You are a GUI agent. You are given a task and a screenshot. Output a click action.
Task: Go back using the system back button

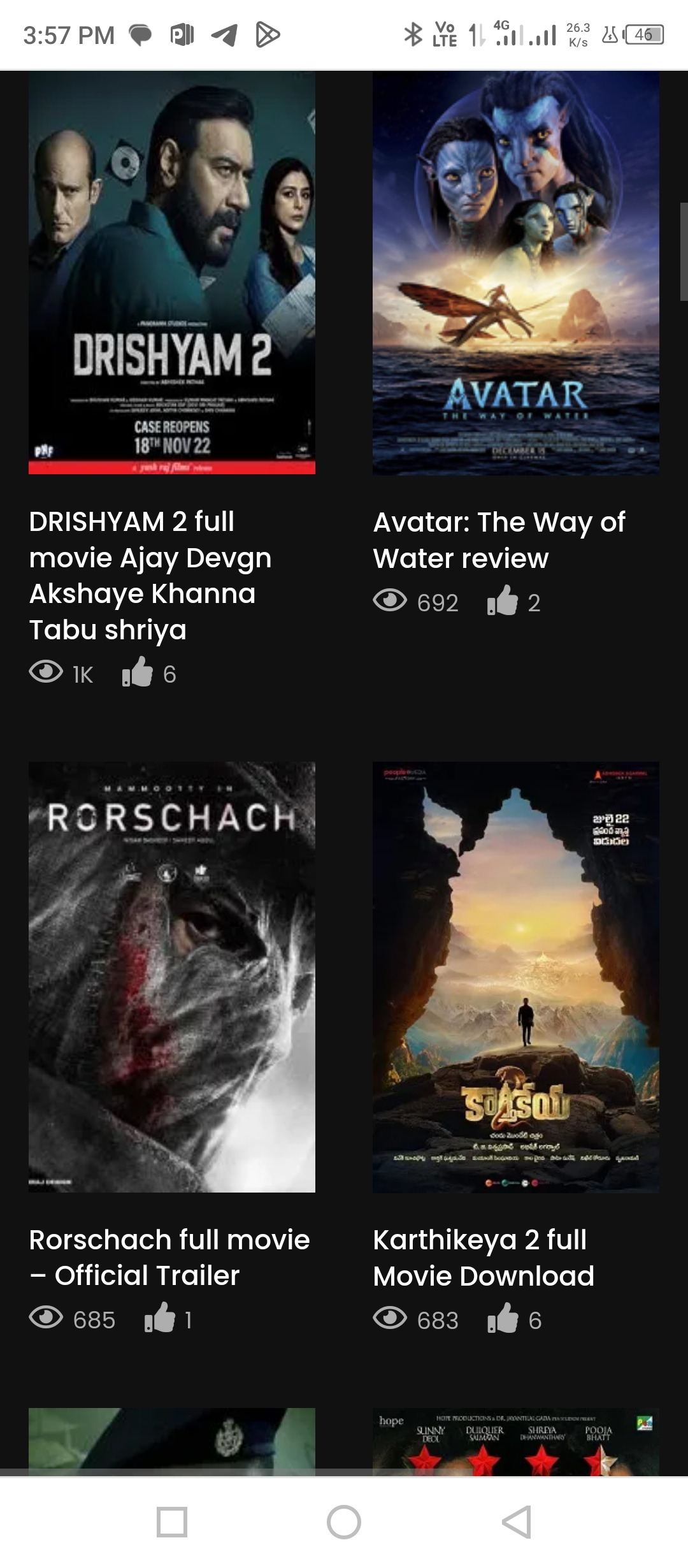coord(517,1522)
